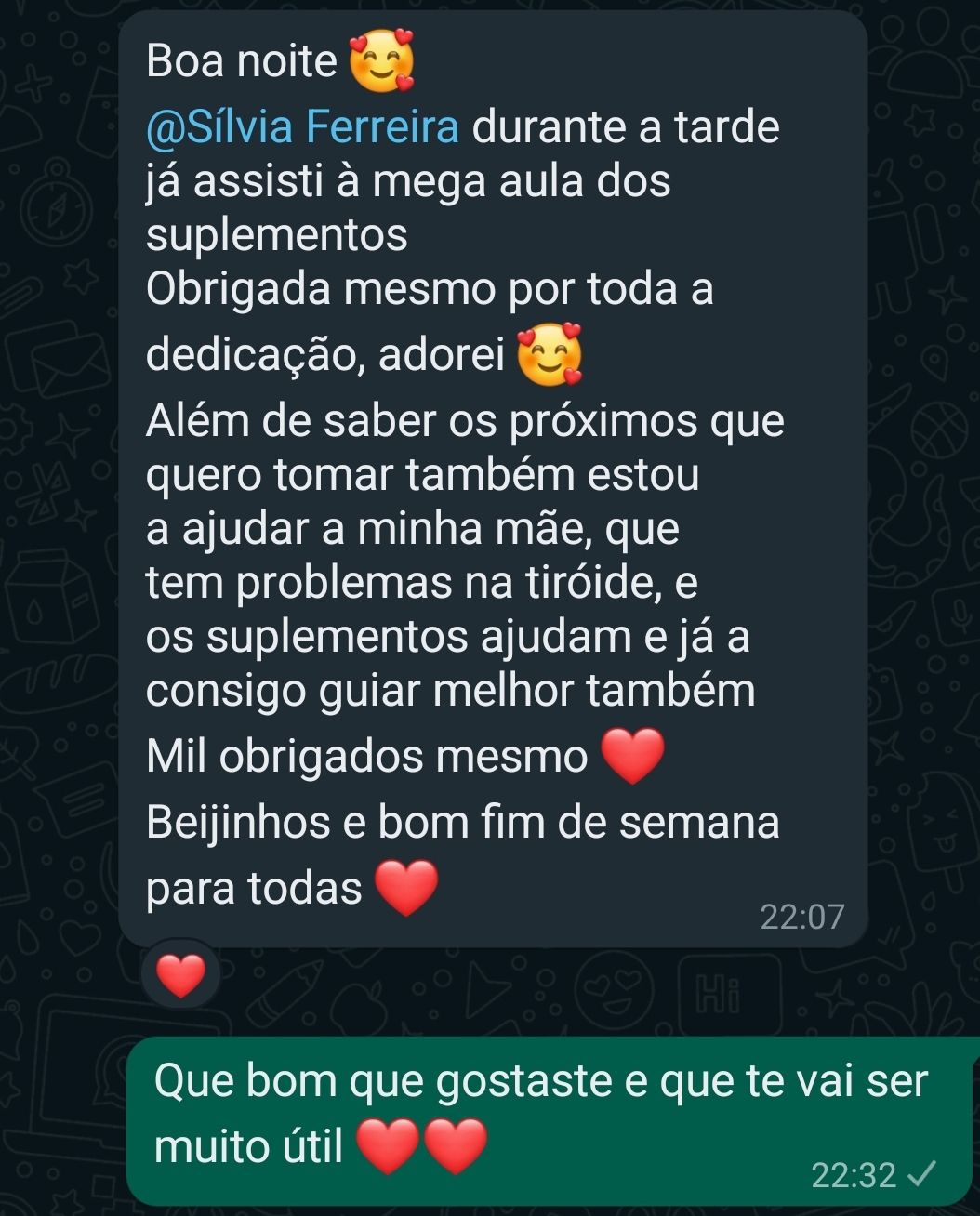Tap the delivered checkmark beside 22:32
This screenshot has height=1216, width=980.
tap(921, 1173)
